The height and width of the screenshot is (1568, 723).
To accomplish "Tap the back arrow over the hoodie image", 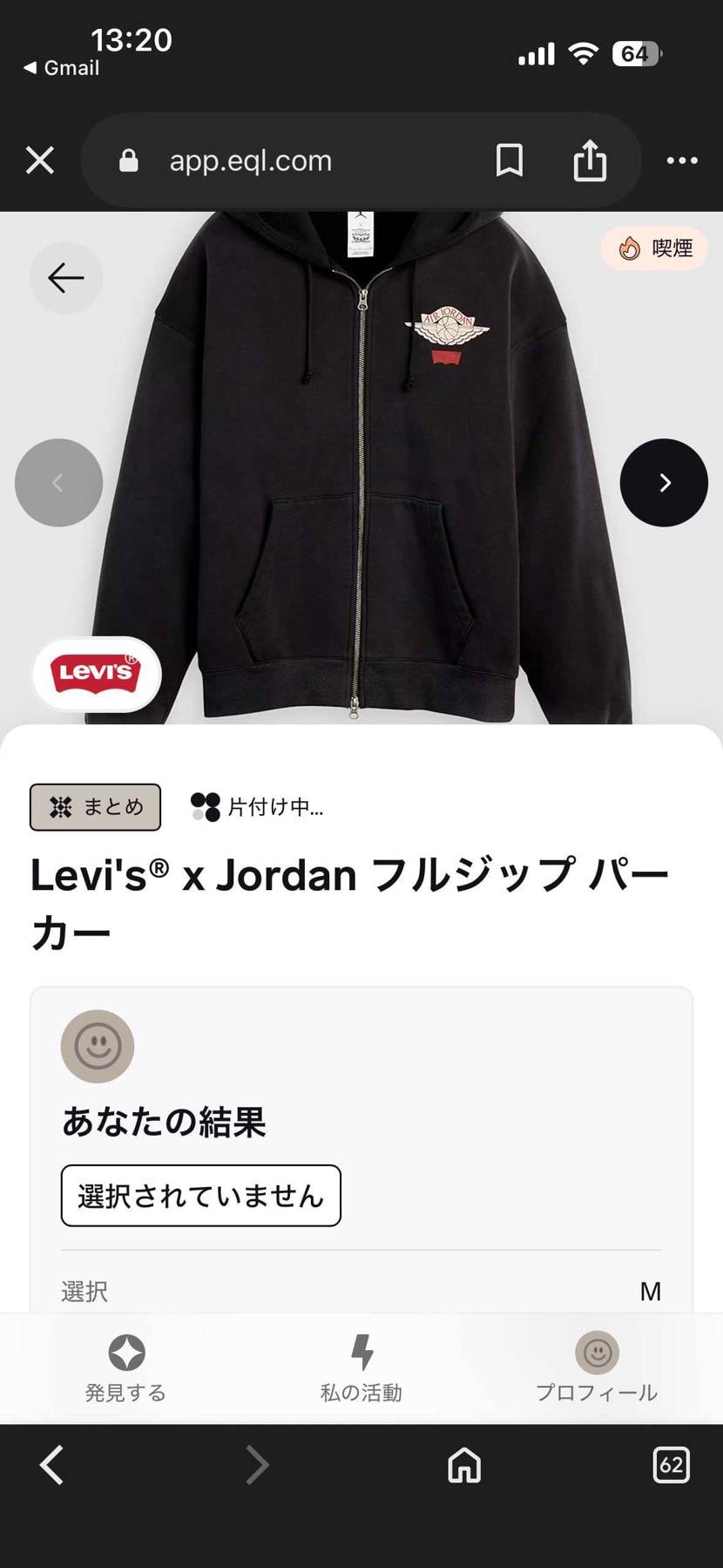I will pos(66,278).
